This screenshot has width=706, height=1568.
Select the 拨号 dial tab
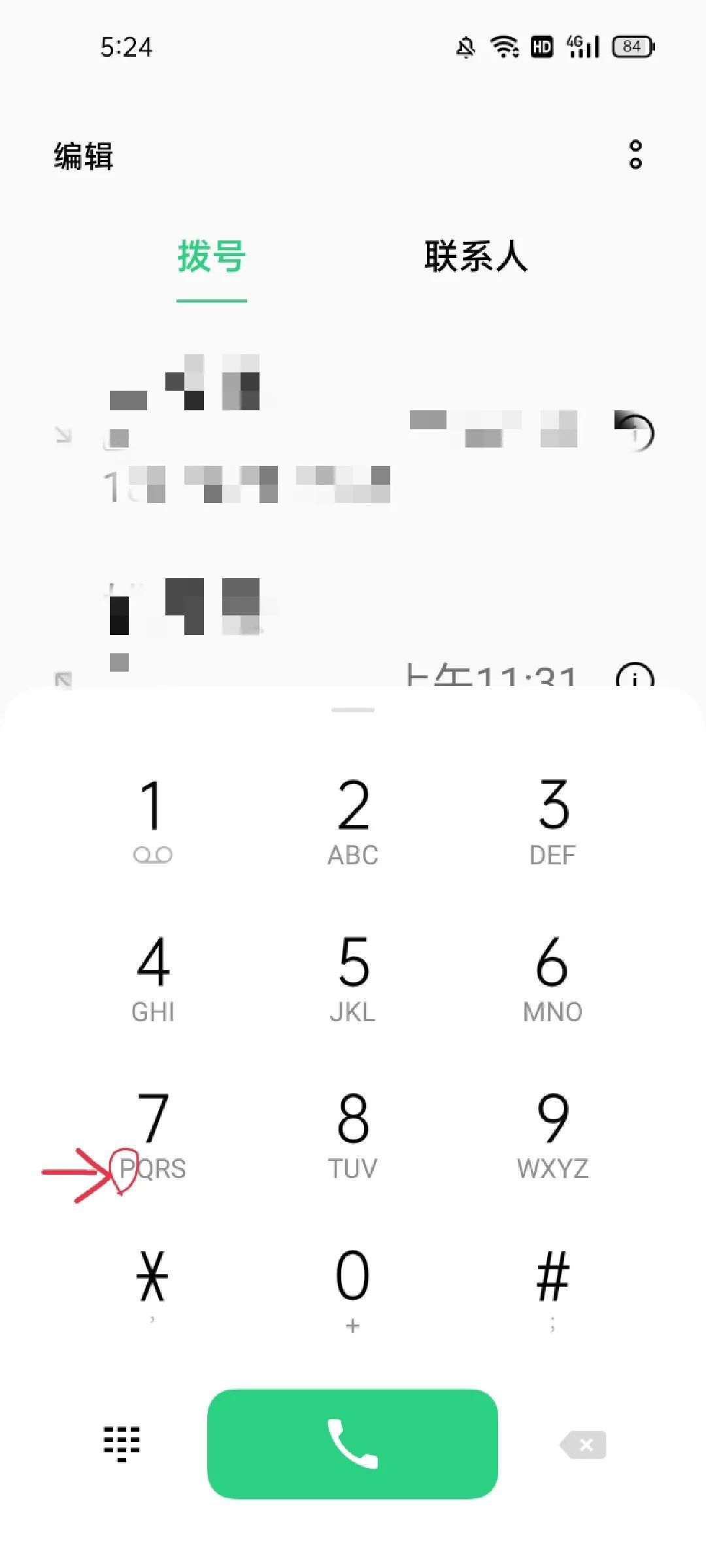pyautogui.click(x=211, y=256)
